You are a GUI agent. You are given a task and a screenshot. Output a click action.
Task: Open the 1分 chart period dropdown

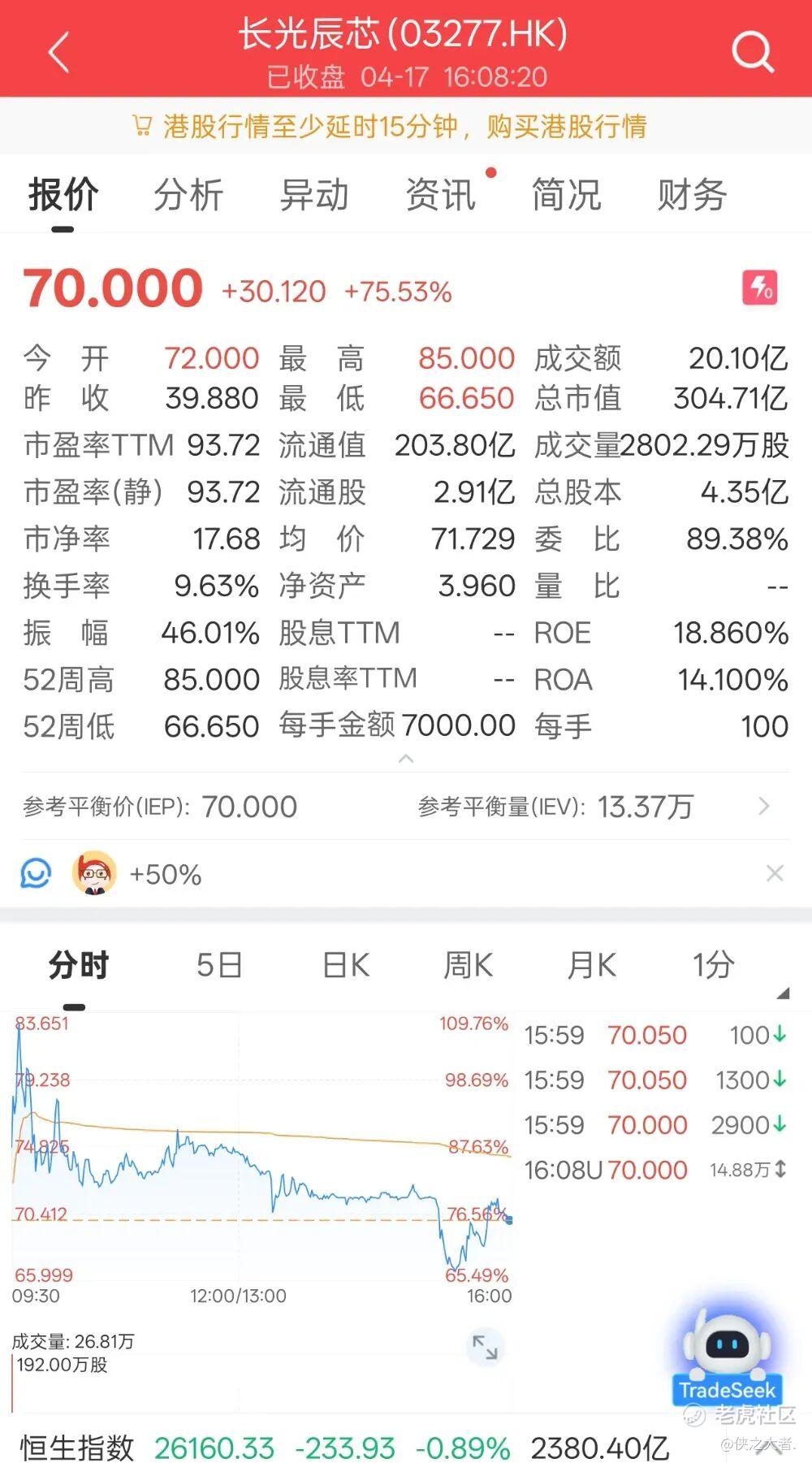click(715, 966)
